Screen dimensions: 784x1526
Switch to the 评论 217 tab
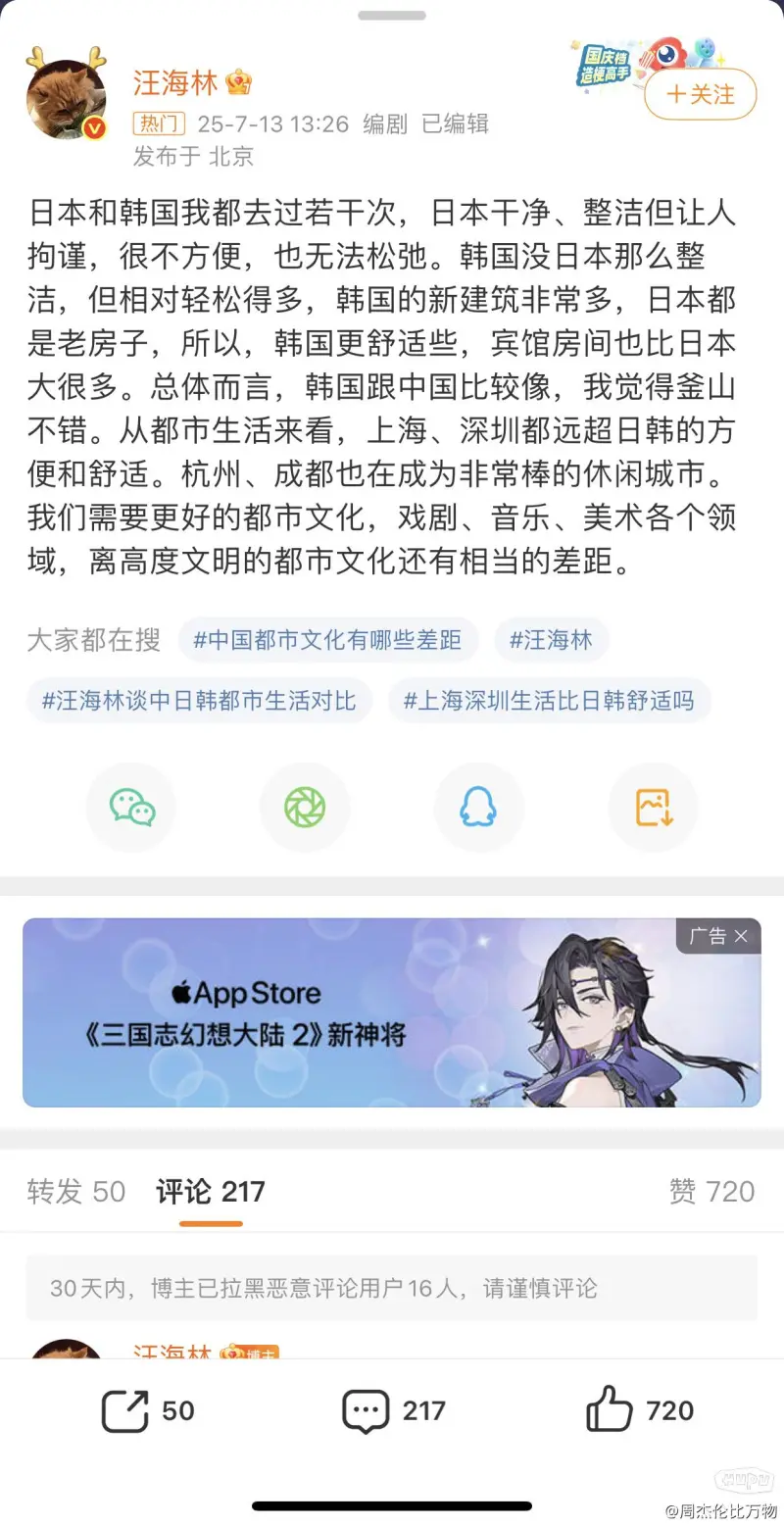(211, 1192)
